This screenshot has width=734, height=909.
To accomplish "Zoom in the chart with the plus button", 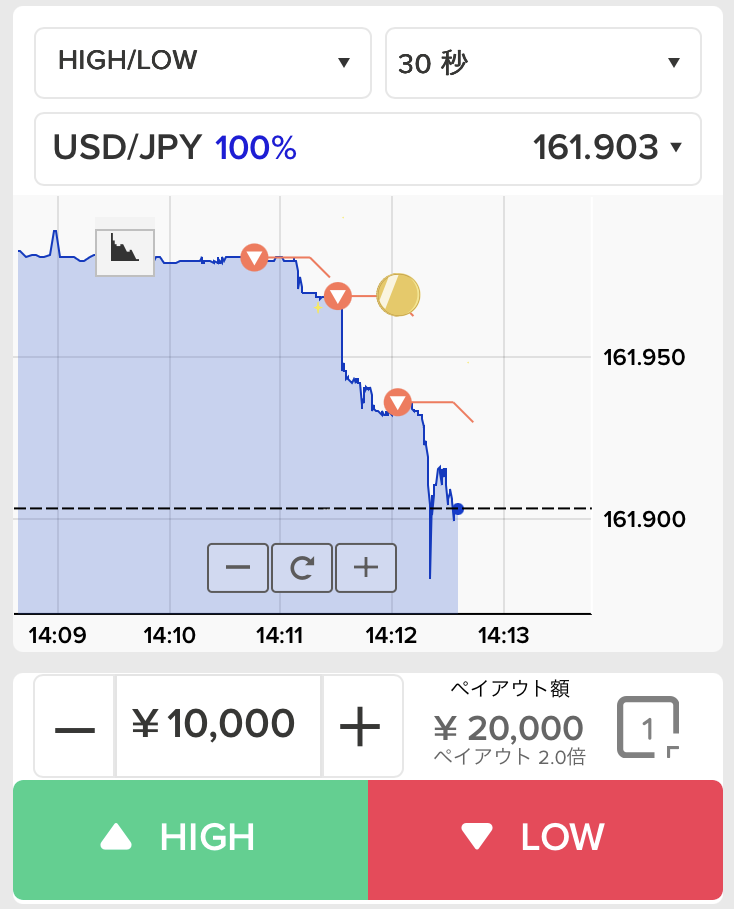I will [x=366, y=568].
